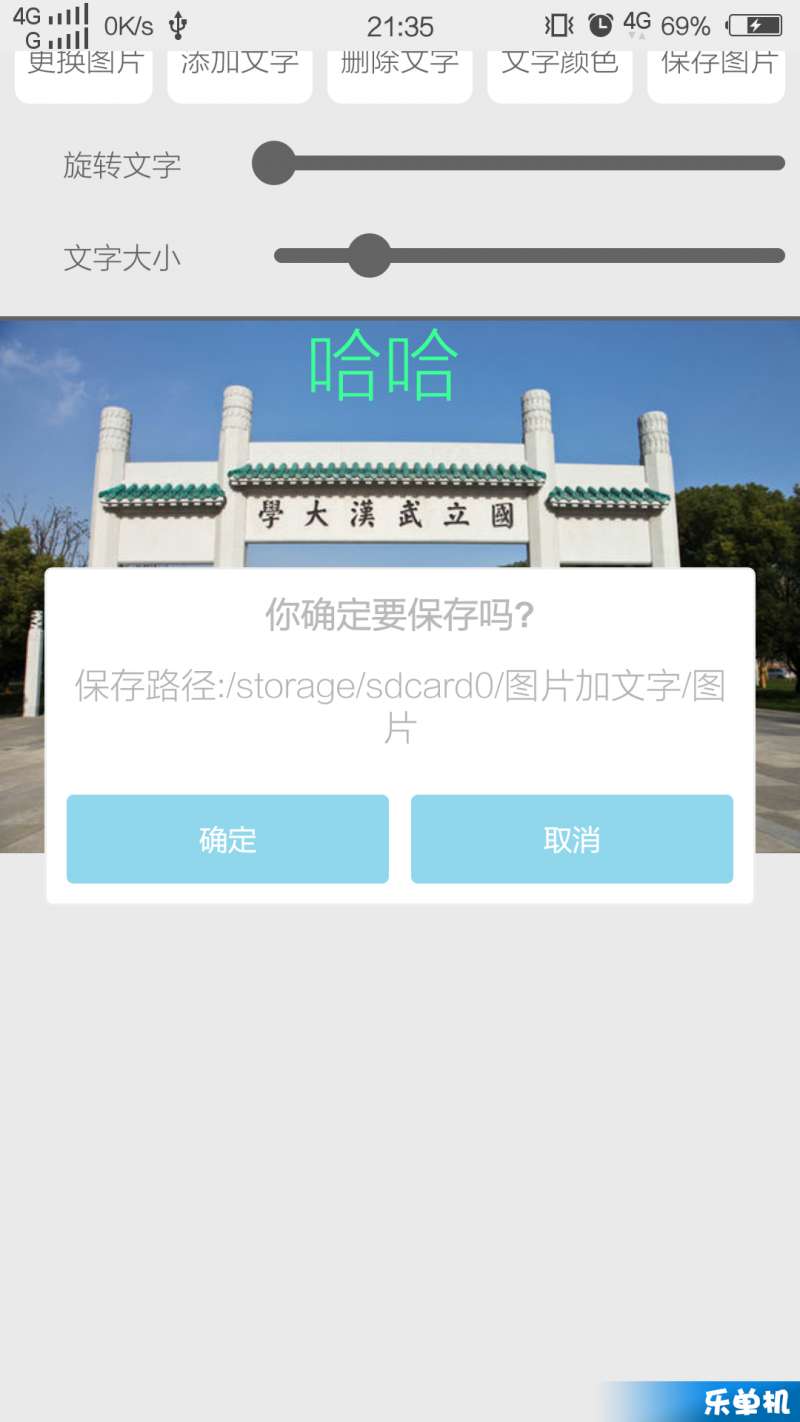
Task: Cancel saving with the 取消 button
Action: pyautogui.click(x=571, y=839)
